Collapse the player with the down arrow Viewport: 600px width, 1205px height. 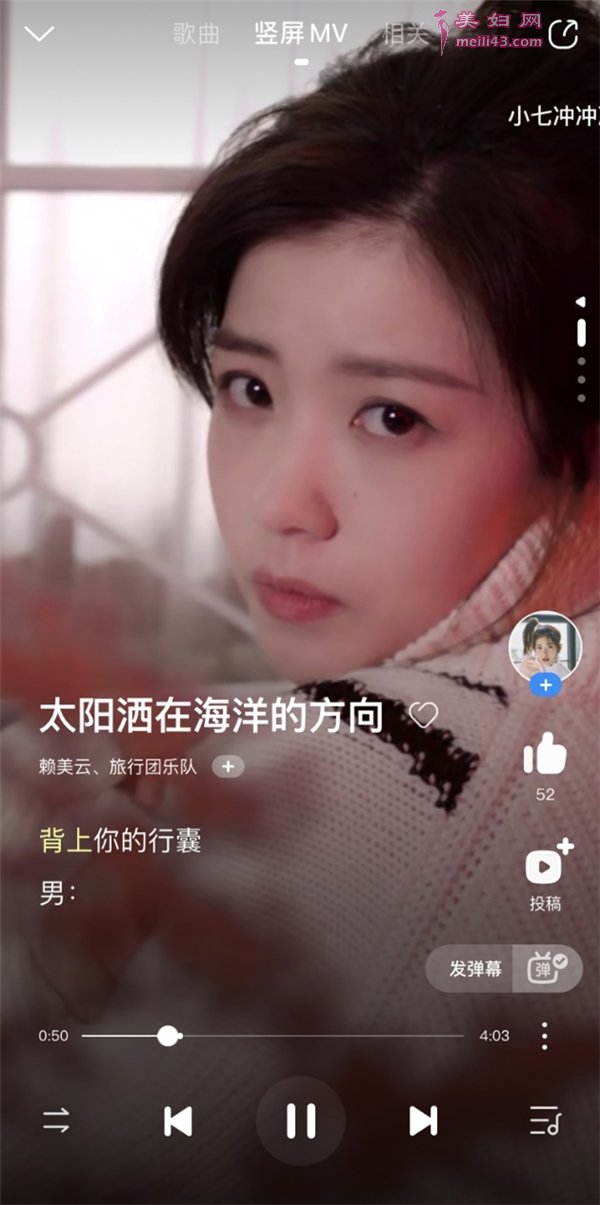point(39,34)
